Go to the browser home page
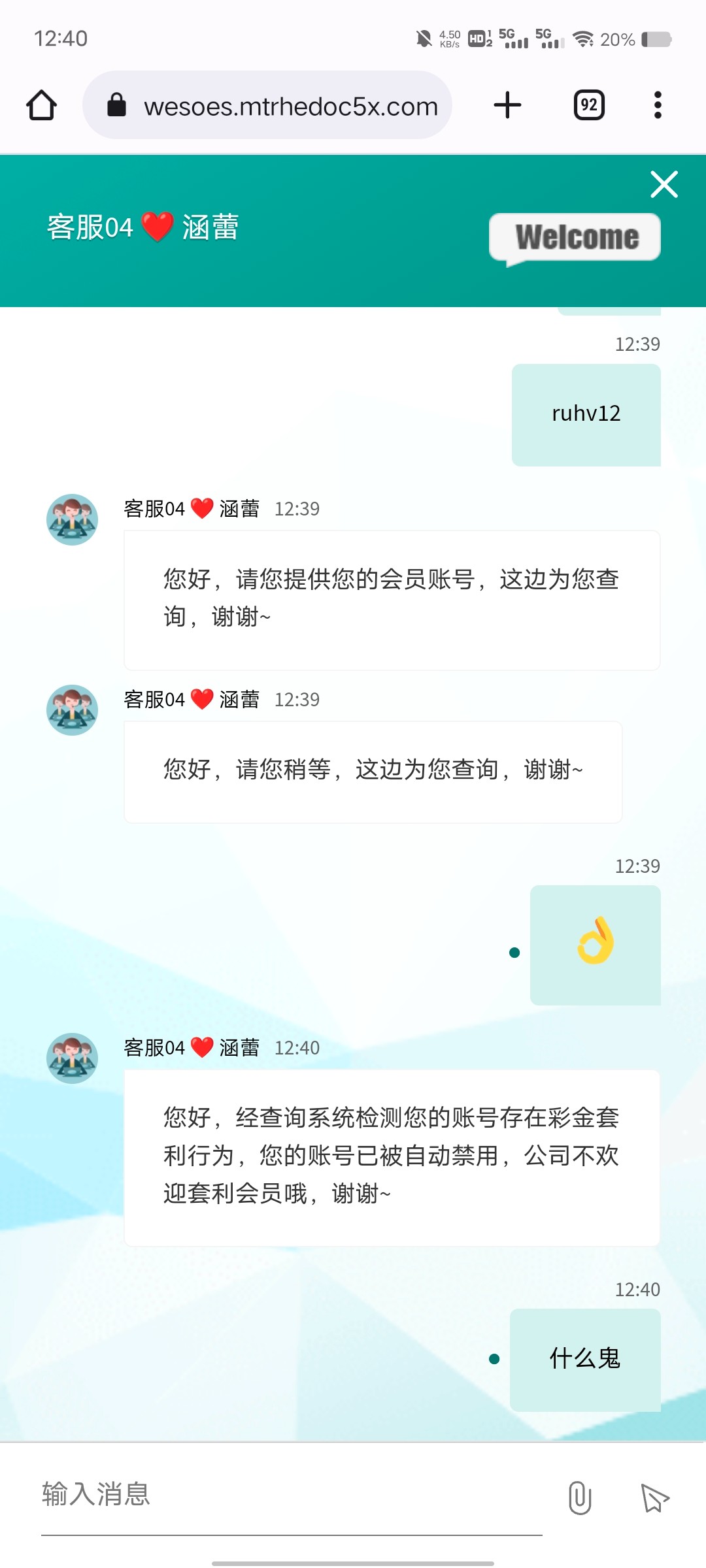The image size is (706, 1568). tap(42, 105)
